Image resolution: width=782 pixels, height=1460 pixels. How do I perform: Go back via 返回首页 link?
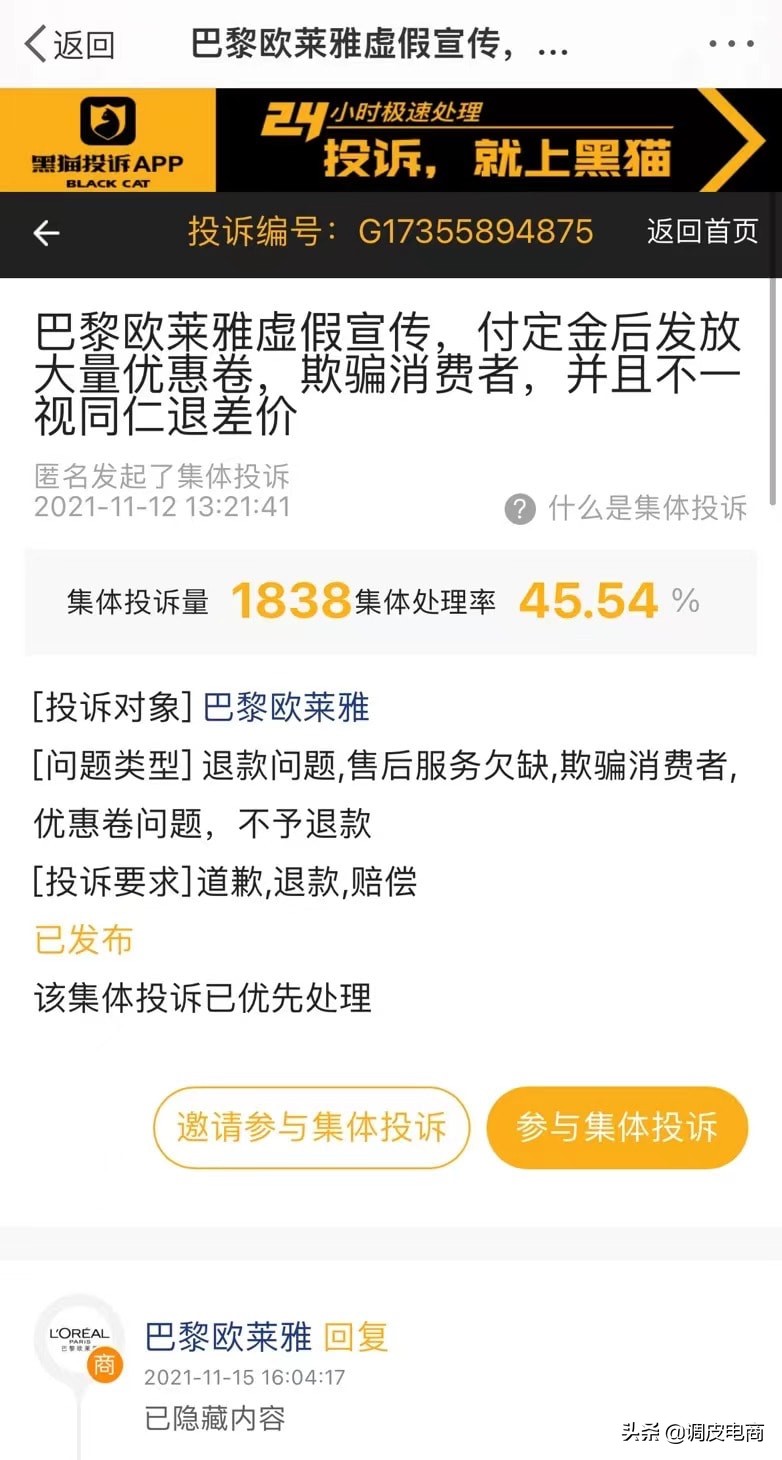pyautogui.click(x=701, y=233)
